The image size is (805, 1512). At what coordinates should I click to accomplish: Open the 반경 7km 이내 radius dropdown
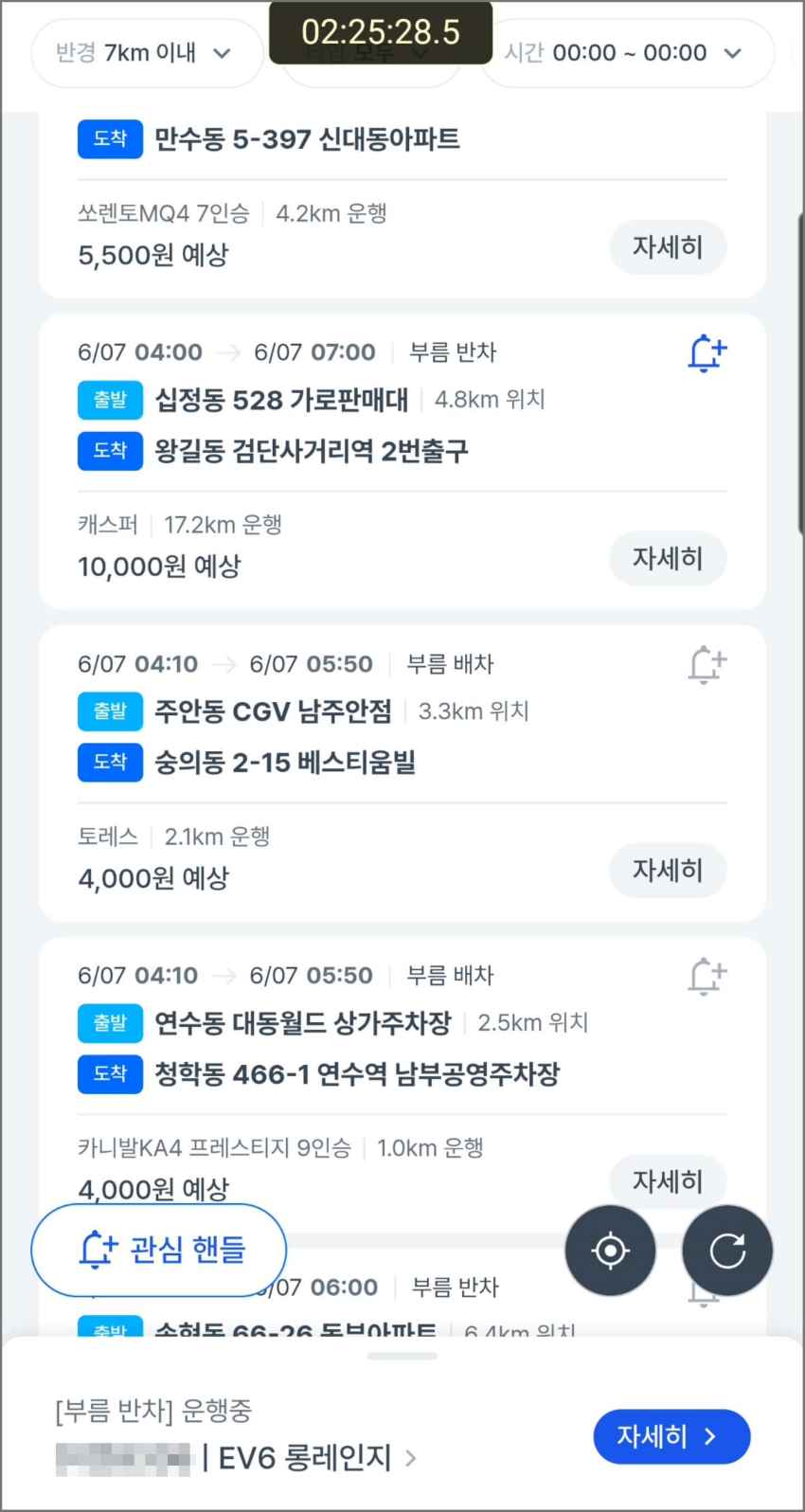pyautogui.click(x=147, y=53)
